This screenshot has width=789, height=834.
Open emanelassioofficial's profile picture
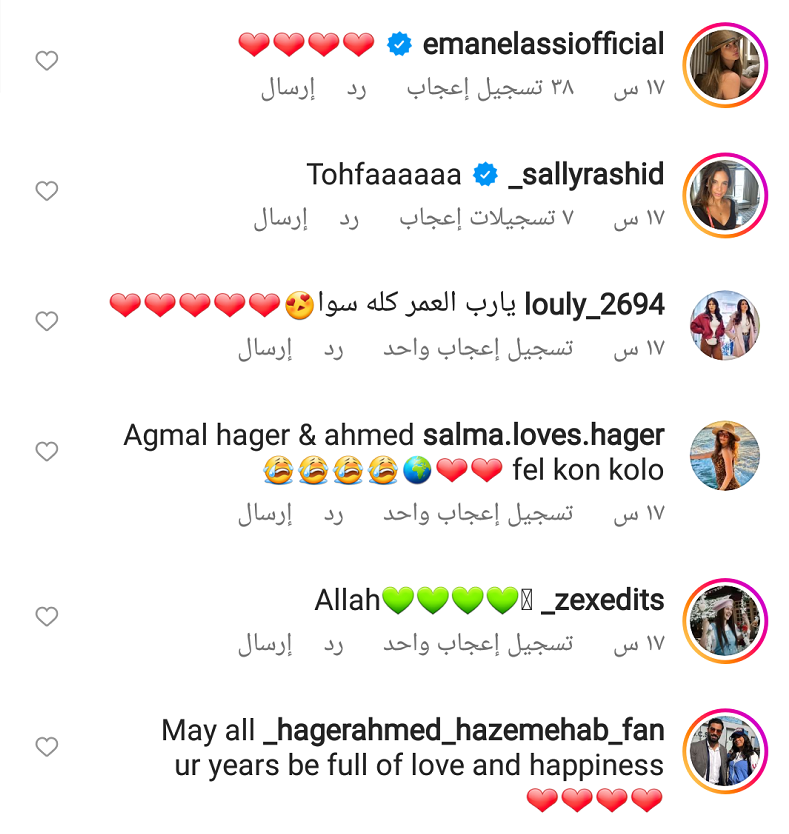pyautogui.click(x=725, y=64)
